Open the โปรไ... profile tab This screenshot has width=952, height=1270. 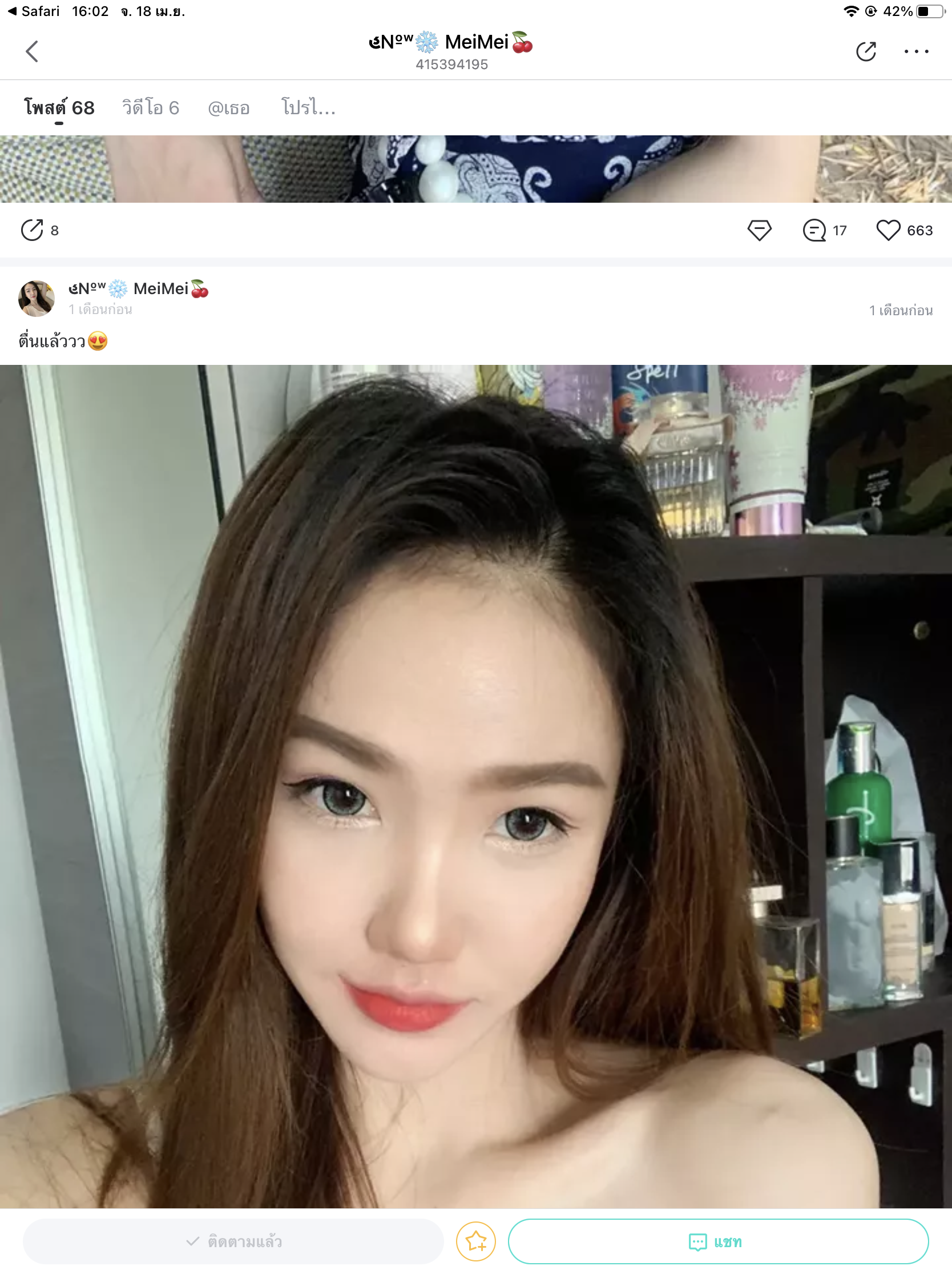pos(308,108)
